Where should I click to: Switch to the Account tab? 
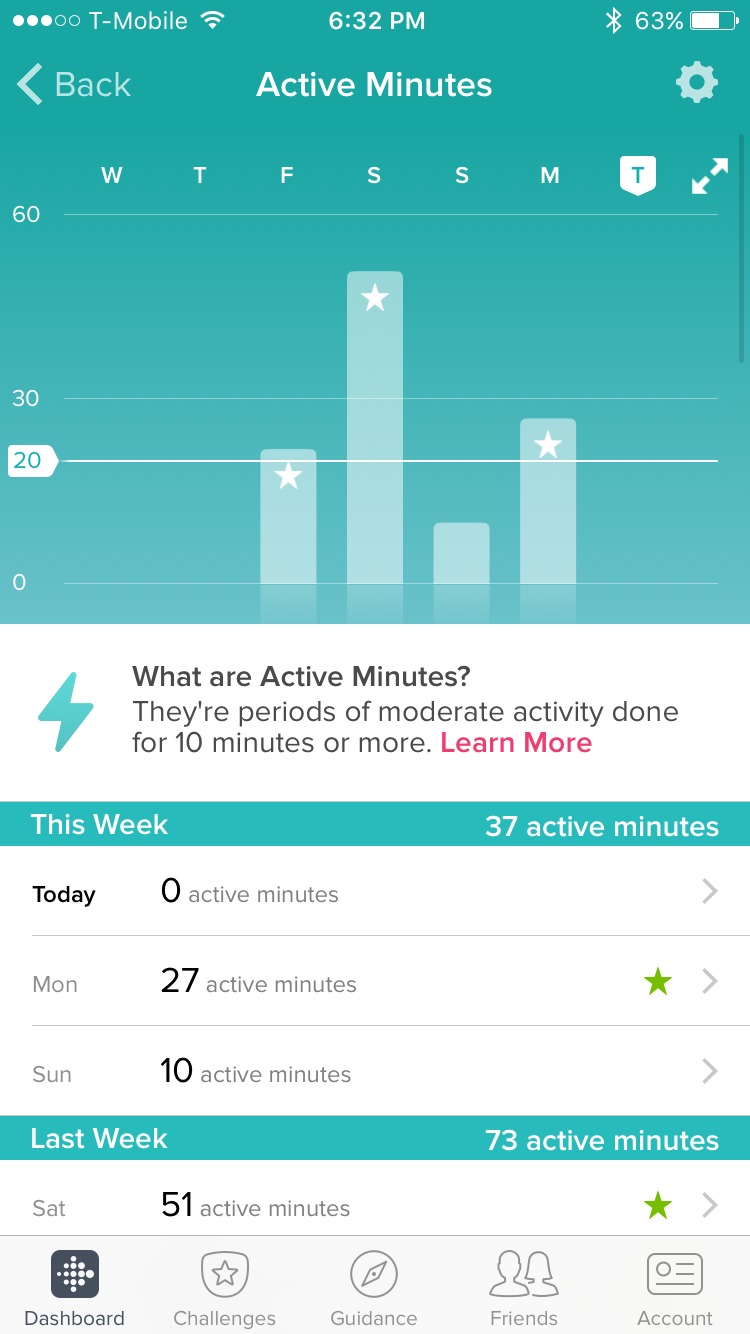(x=675, y=1288)
